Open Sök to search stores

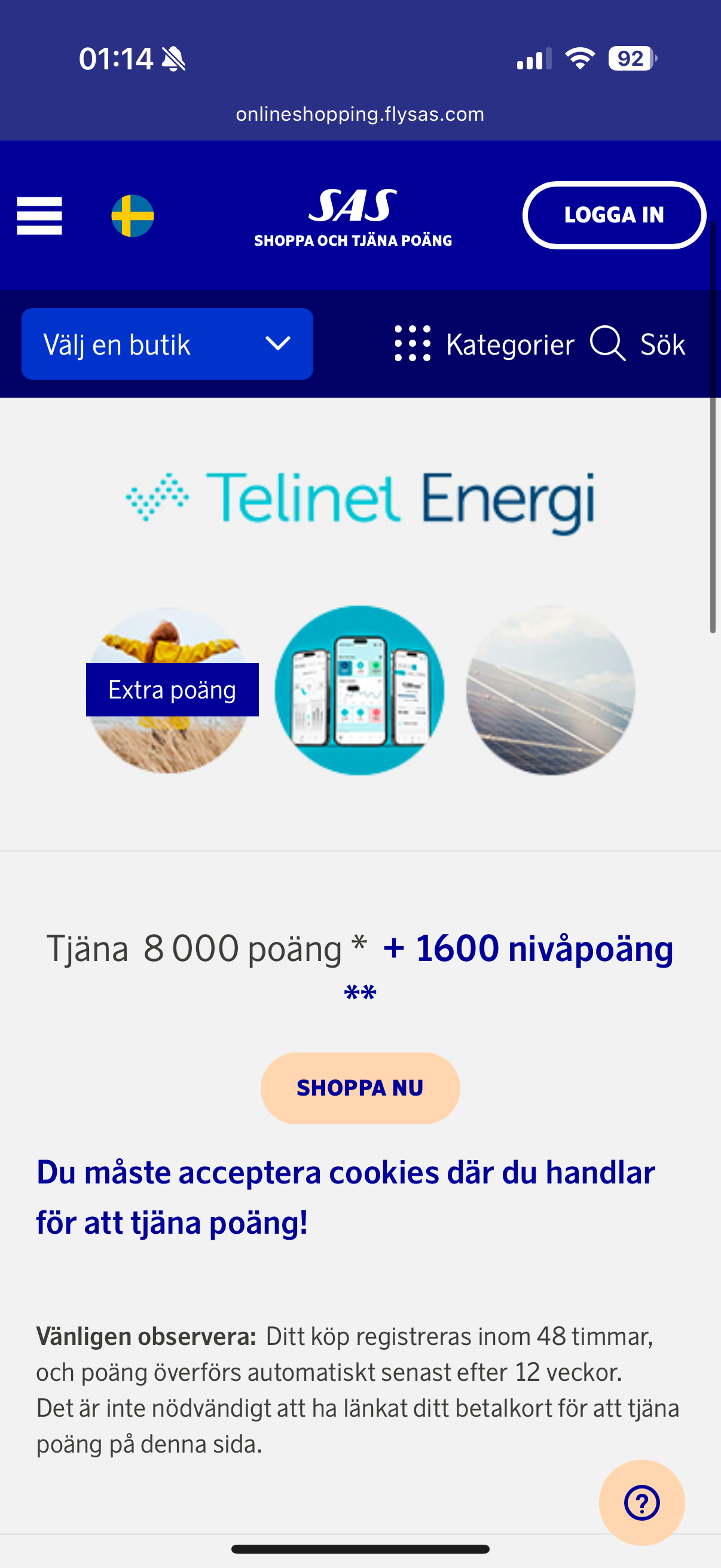tap(638, 344)
